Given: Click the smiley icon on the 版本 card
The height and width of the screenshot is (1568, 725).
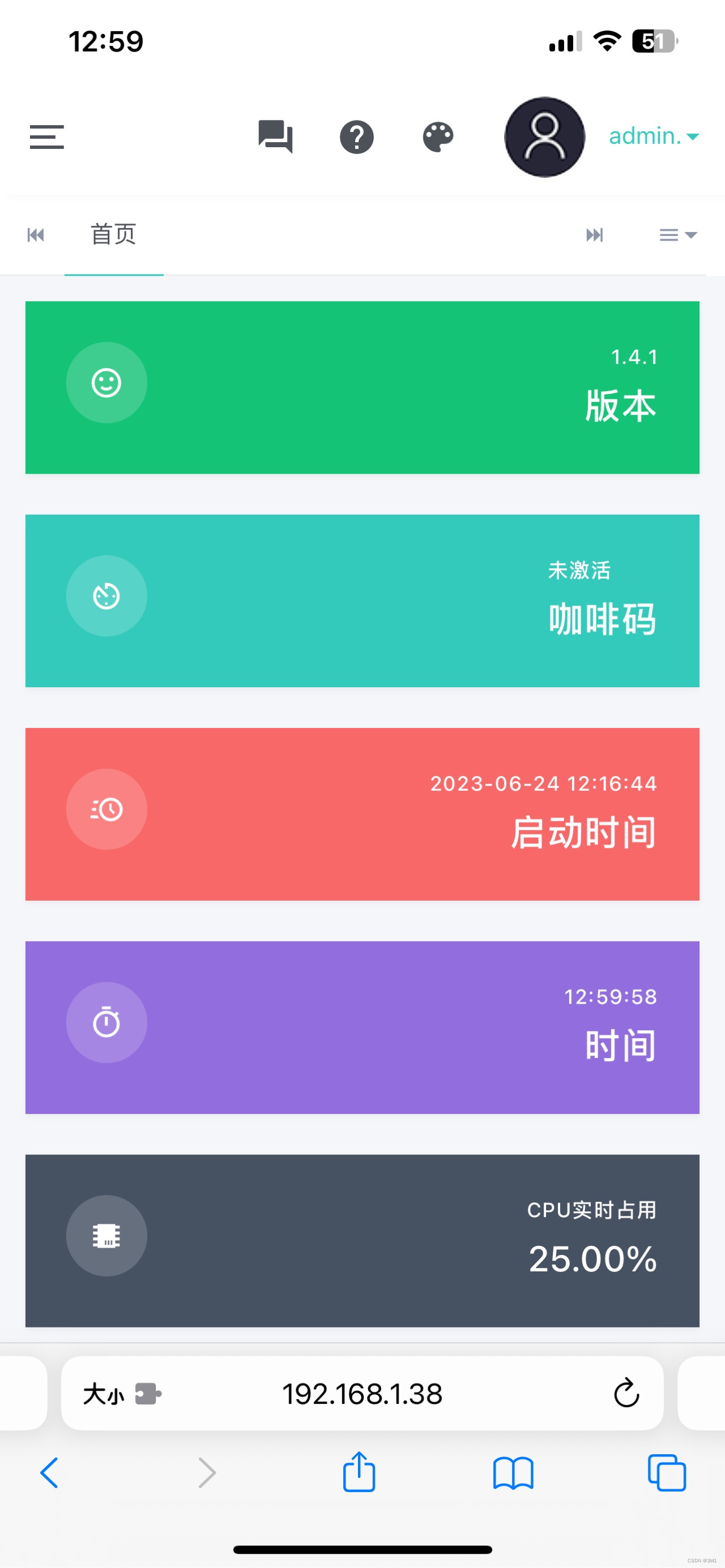Looking at the screenshot, I should pos(106,383).
